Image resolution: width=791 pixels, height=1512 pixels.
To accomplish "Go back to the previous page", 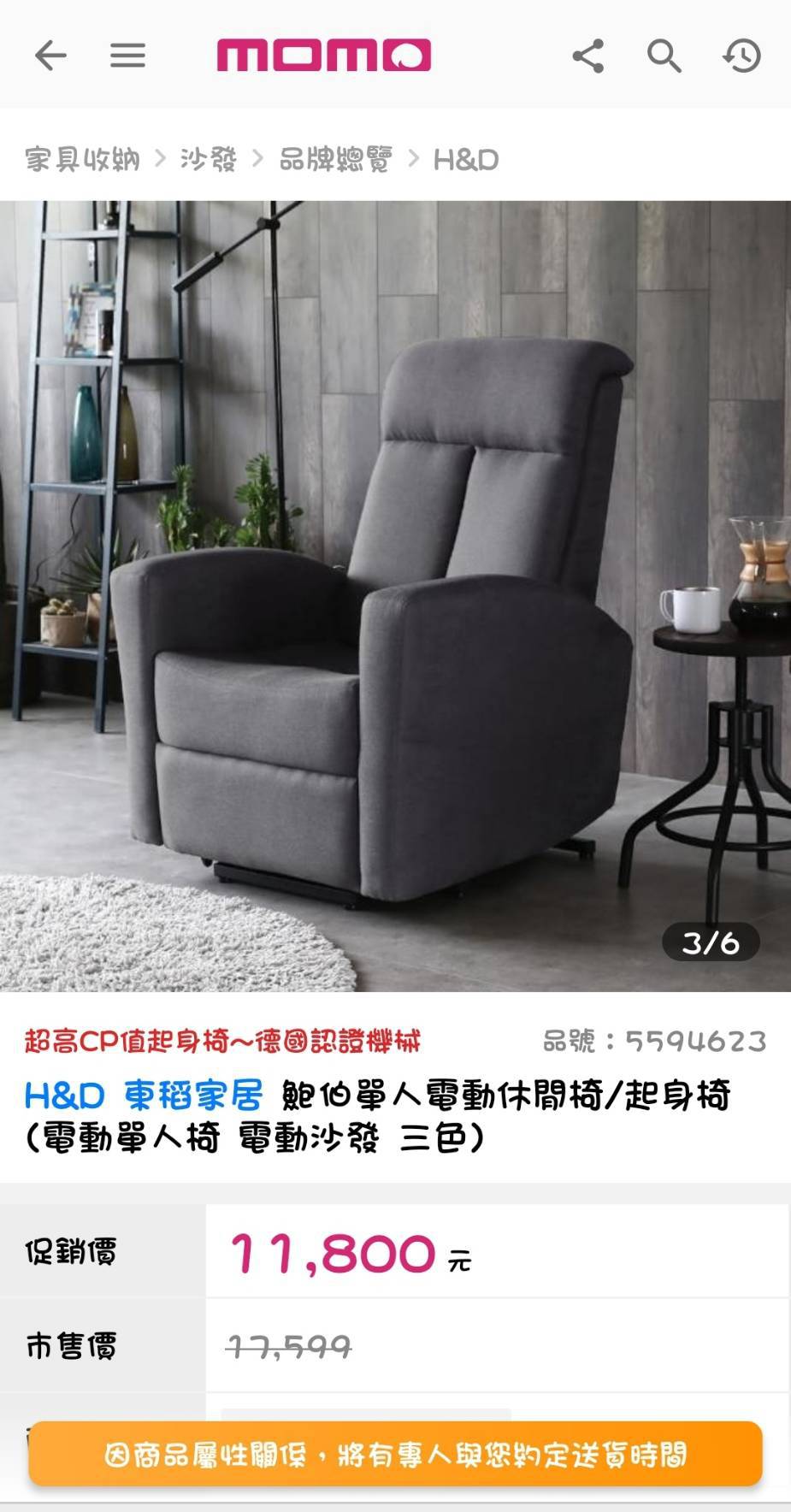I will point(50,56).
